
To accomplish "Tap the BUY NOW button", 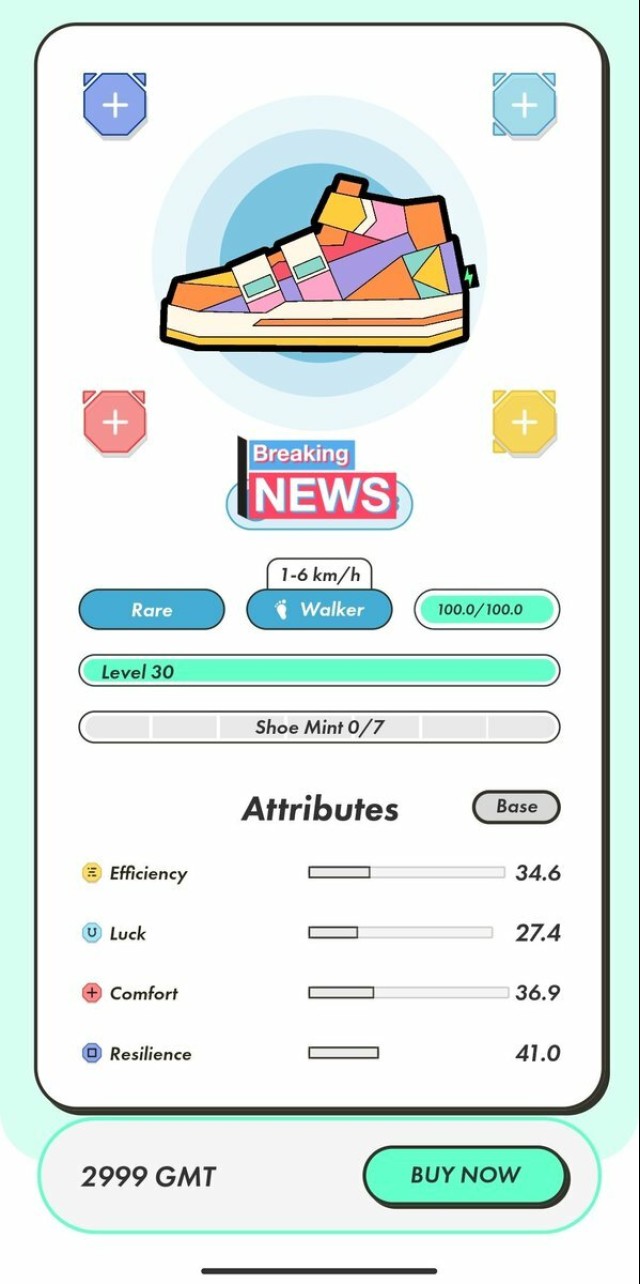I will pyautogui.click(x=465, y=1176).
